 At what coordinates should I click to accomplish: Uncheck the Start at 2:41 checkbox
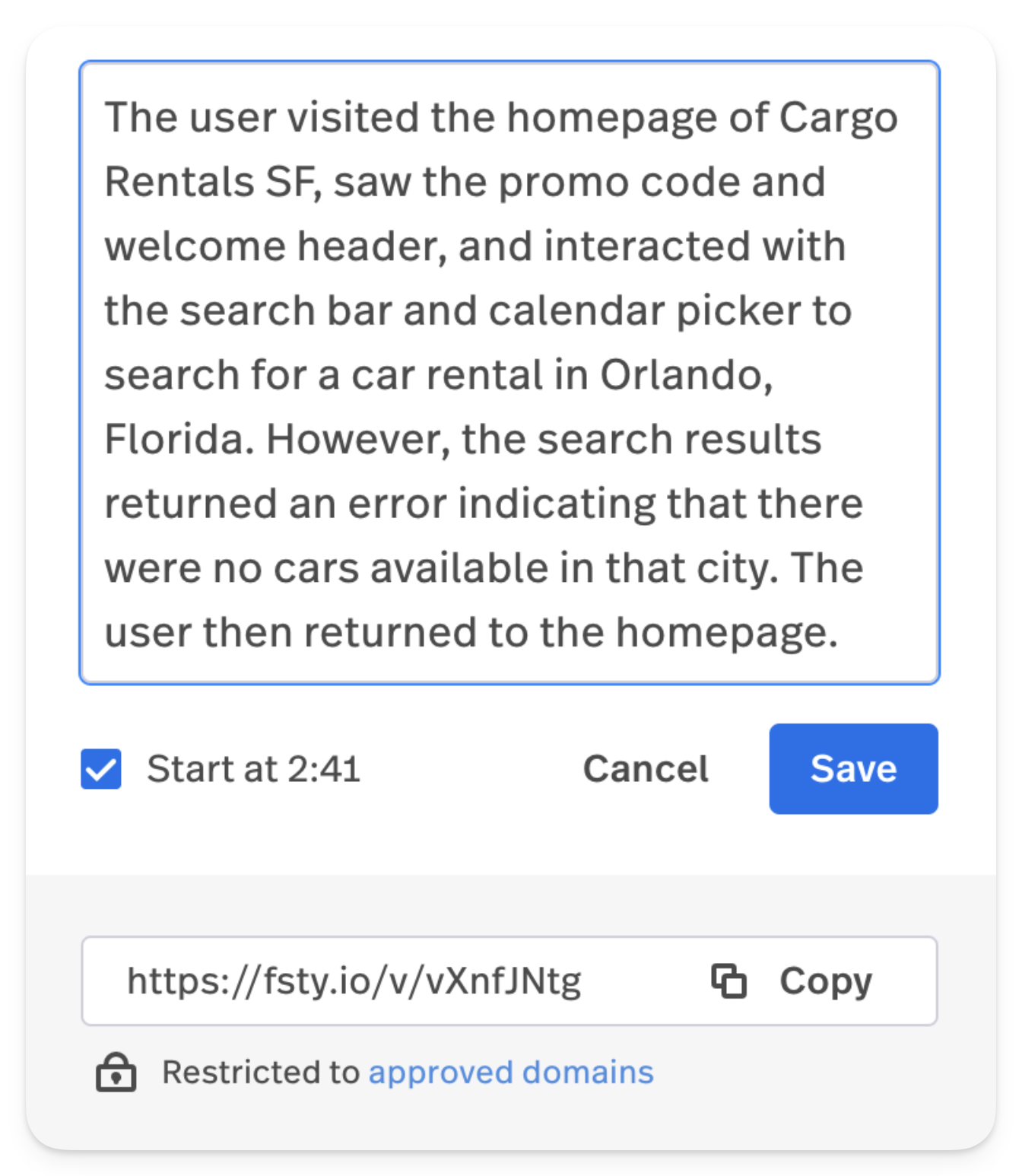(x=101, y=768)
